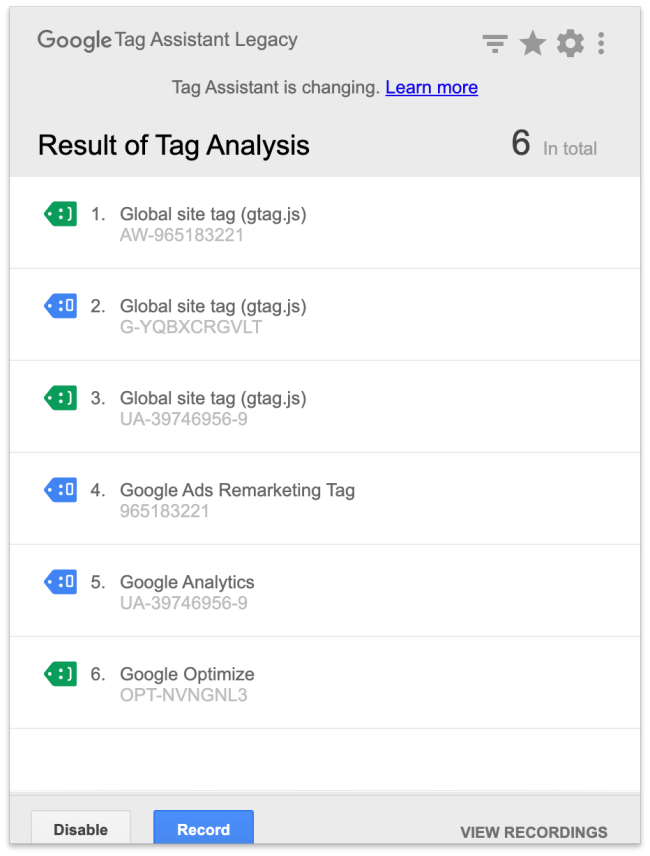
Task: Open the Global site tag AW-965183221 row
Action: tap(324, 223)
